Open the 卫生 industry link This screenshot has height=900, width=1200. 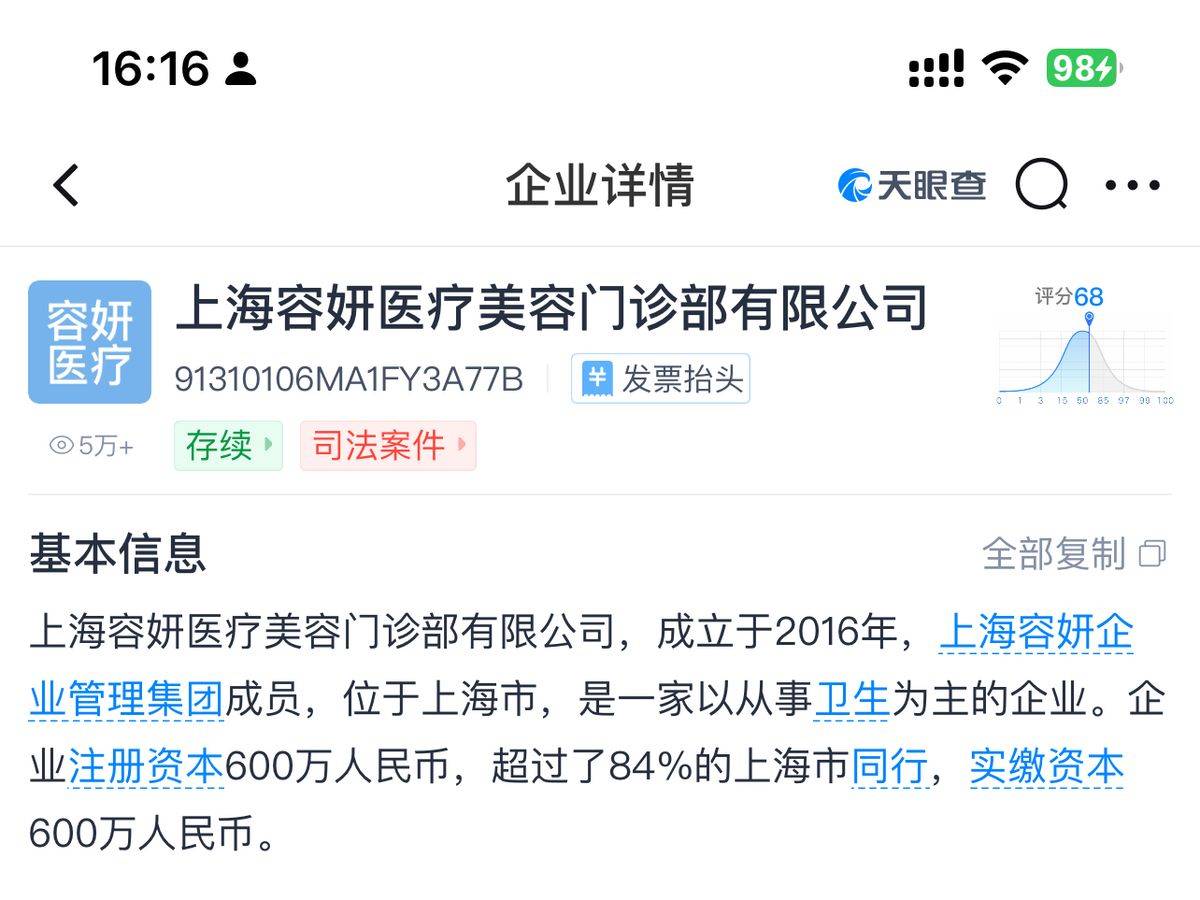point(851,700)
